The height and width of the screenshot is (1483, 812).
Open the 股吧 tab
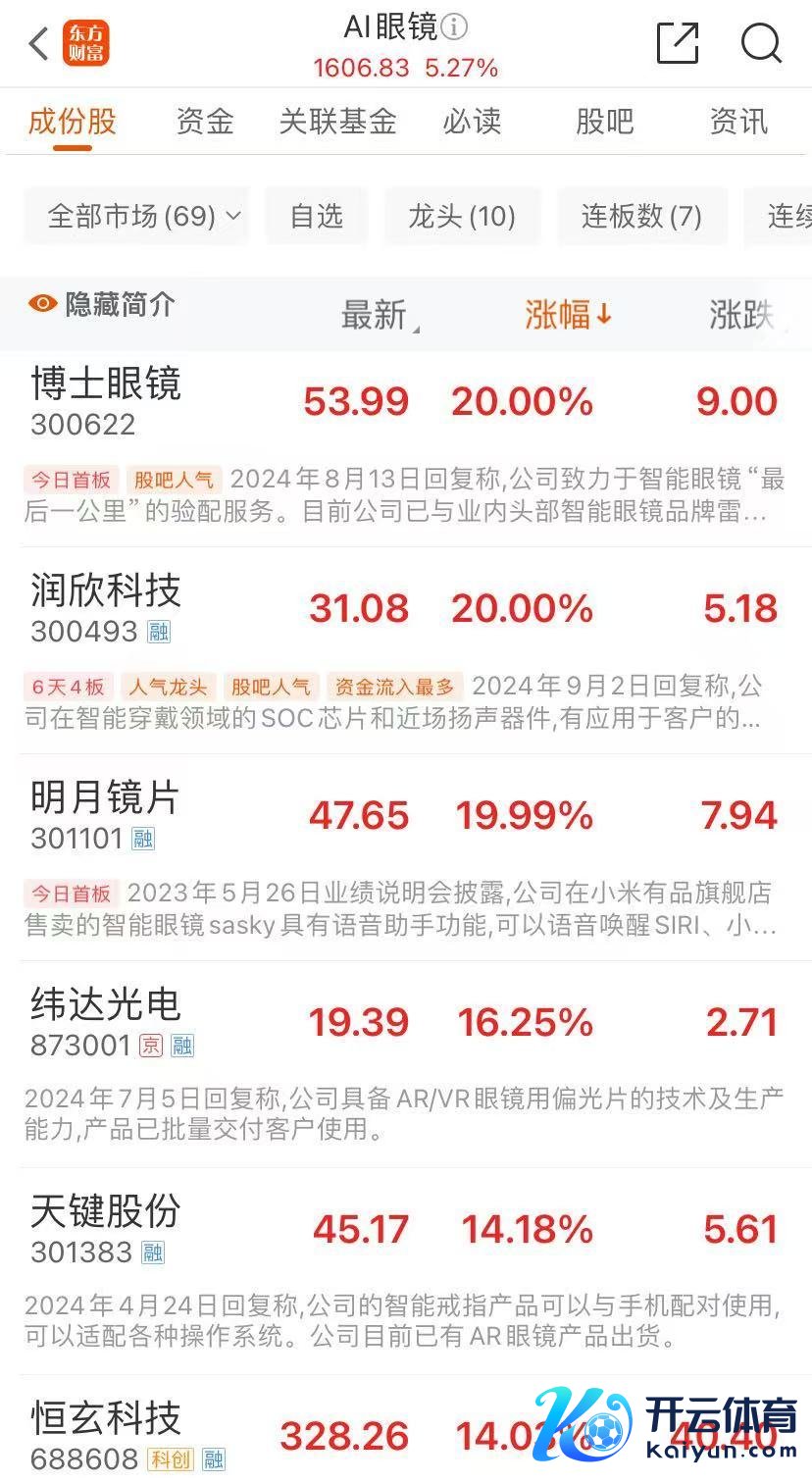pyautogui.click(x=604, y=122)
